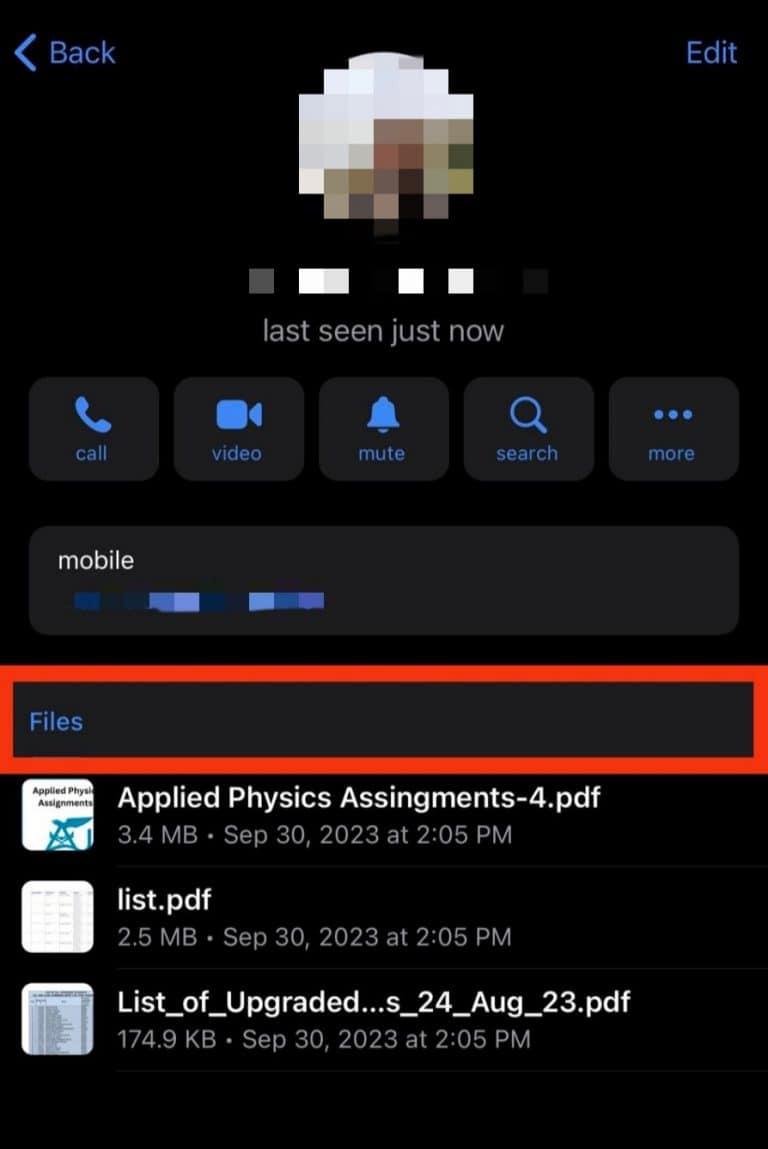Go Back to the chat
Screen dimensions: 768x1149
coord(64,52)
